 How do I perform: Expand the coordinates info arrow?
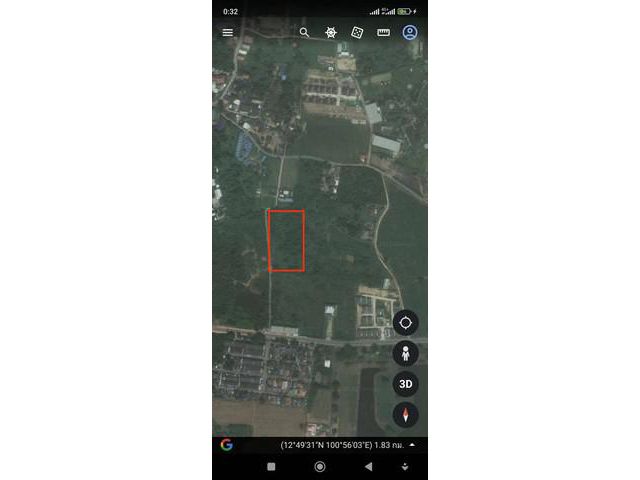click(413, 444)
